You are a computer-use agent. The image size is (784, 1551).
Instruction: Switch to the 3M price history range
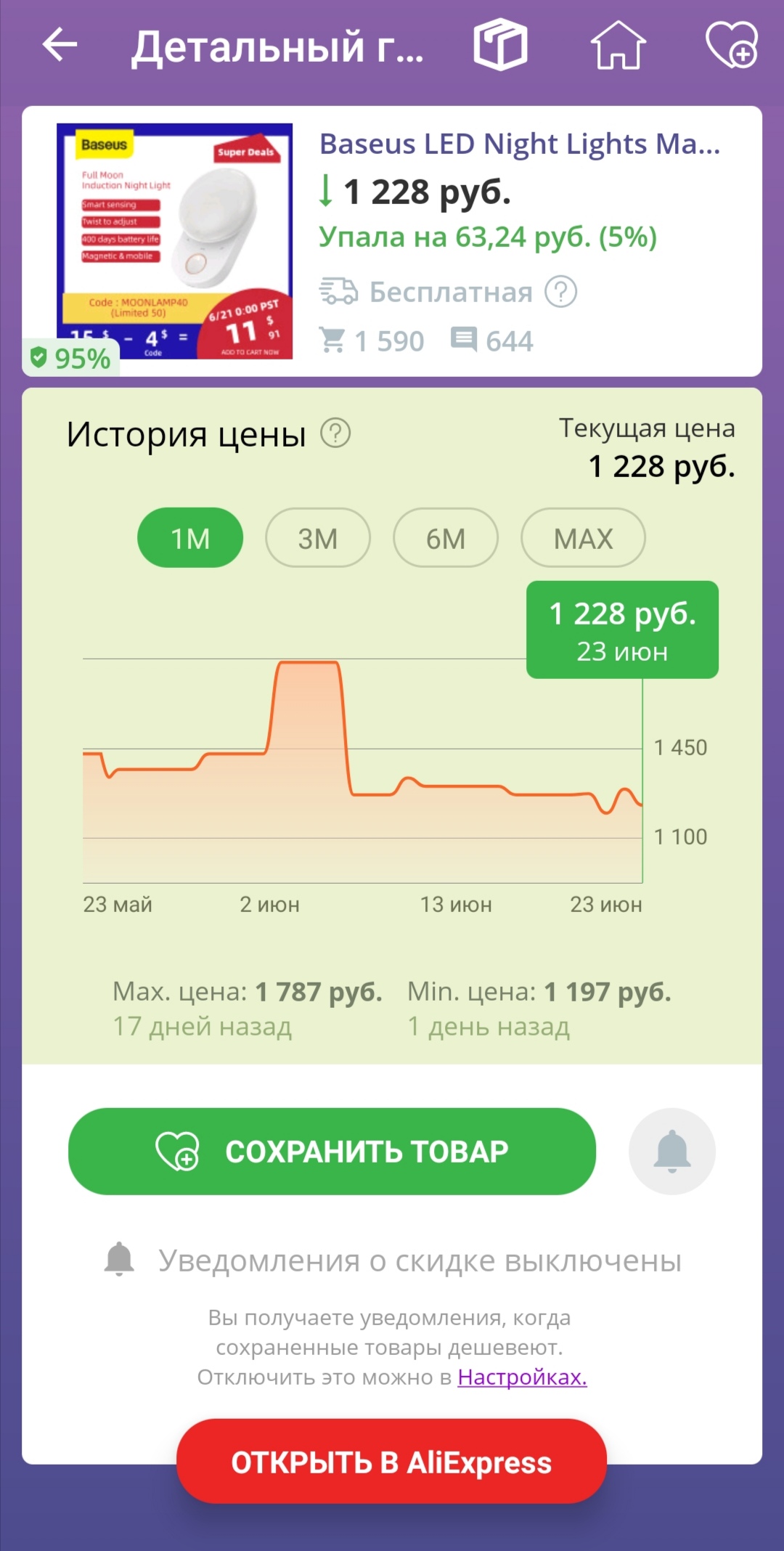[x=318, y=538]
